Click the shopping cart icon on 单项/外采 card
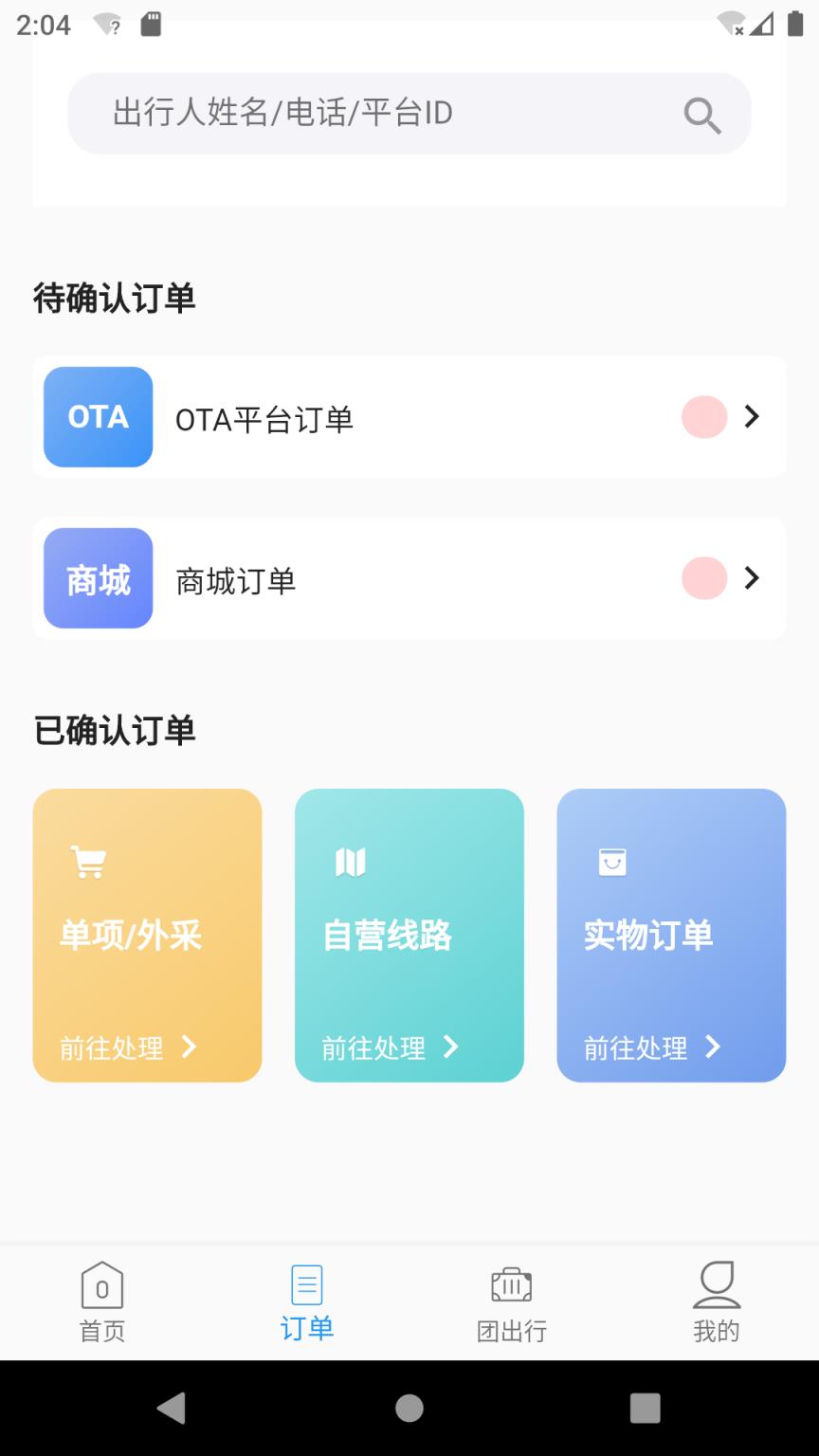 point(86,861)
